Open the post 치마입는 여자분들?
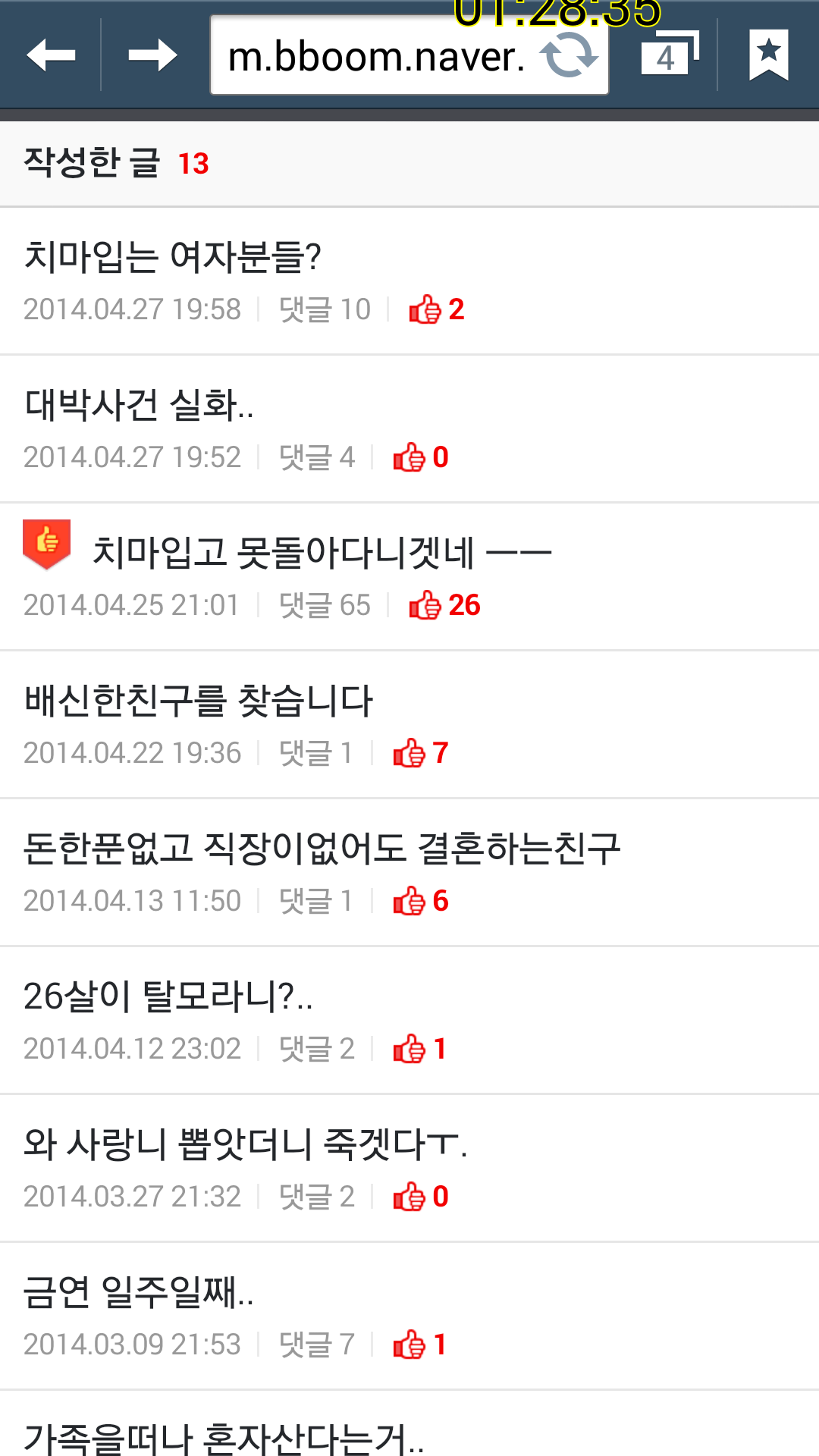 174,257
